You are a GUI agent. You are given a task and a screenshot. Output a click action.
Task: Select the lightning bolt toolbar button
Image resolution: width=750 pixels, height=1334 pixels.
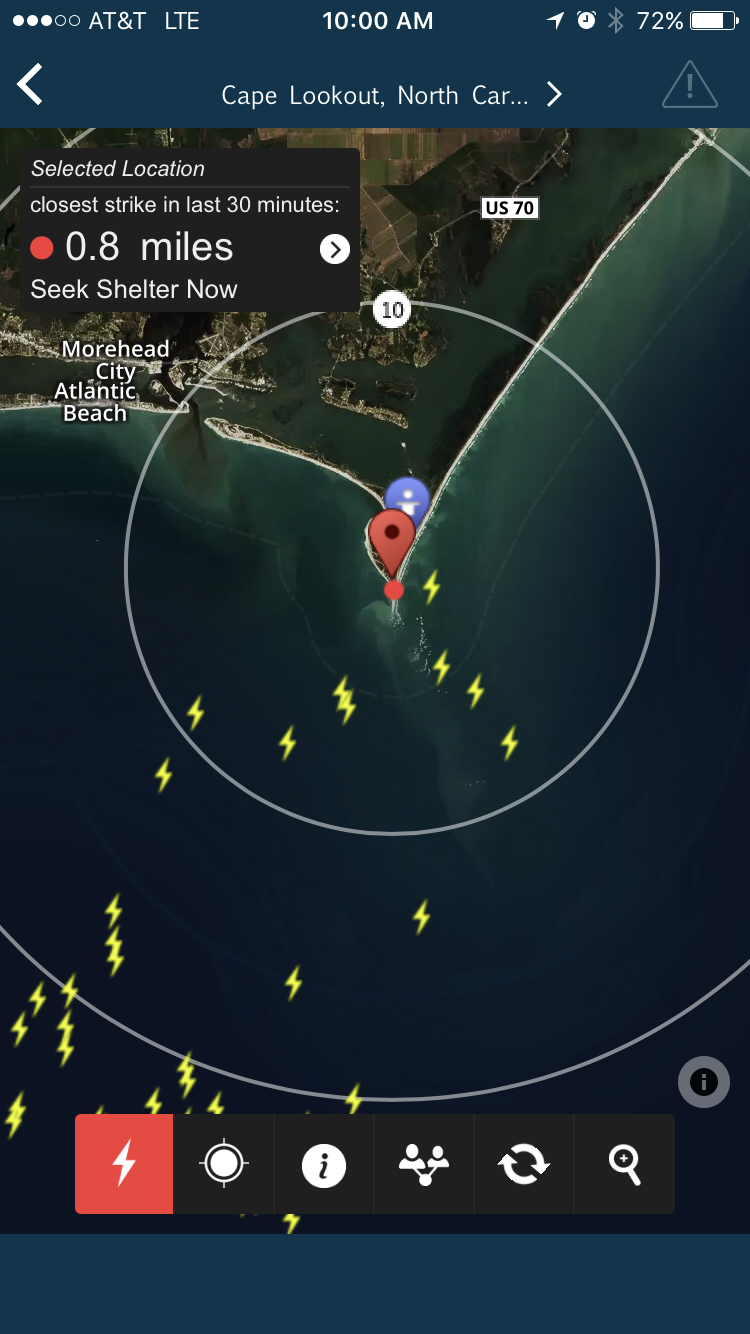(124, 1164)
